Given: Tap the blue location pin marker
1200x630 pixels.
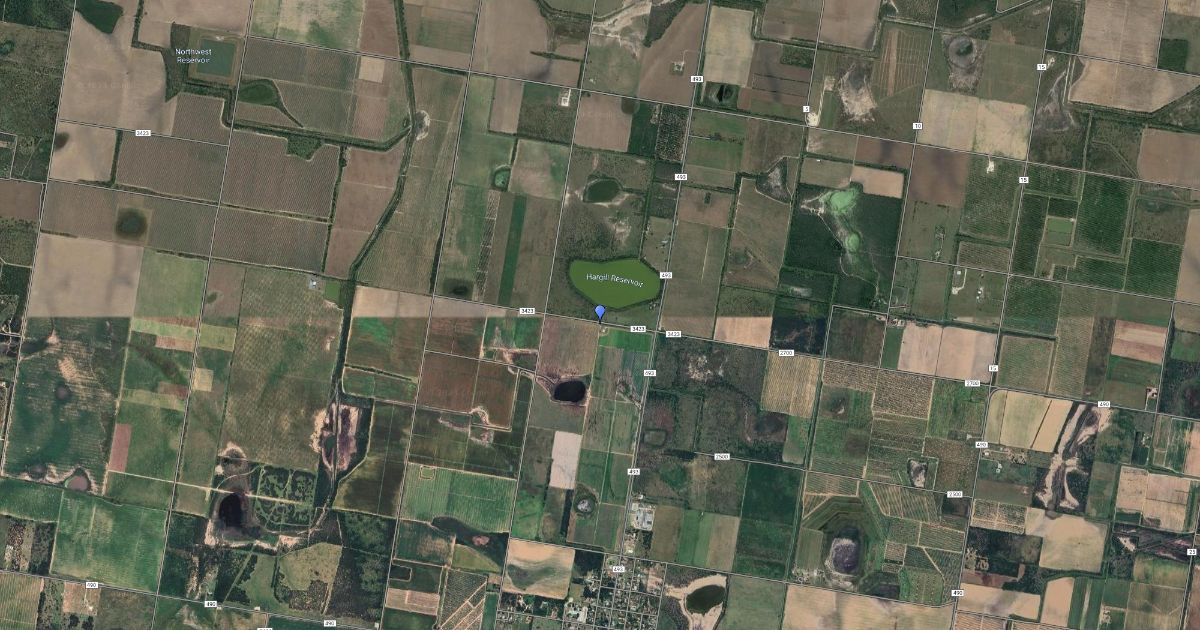Looking at the screenshot, I should click(600, 313).
